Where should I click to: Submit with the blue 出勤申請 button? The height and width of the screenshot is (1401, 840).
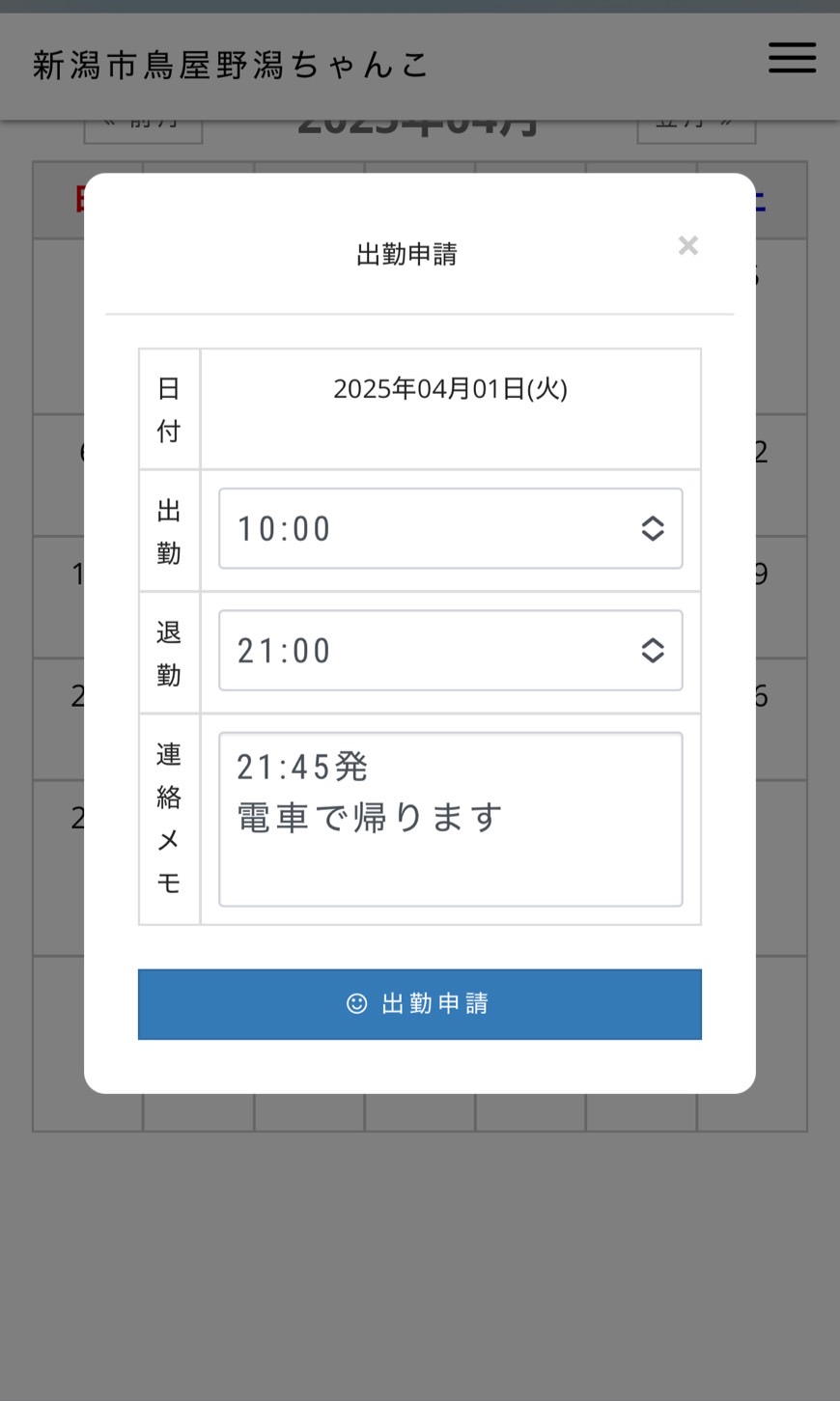coord(420,1004)
